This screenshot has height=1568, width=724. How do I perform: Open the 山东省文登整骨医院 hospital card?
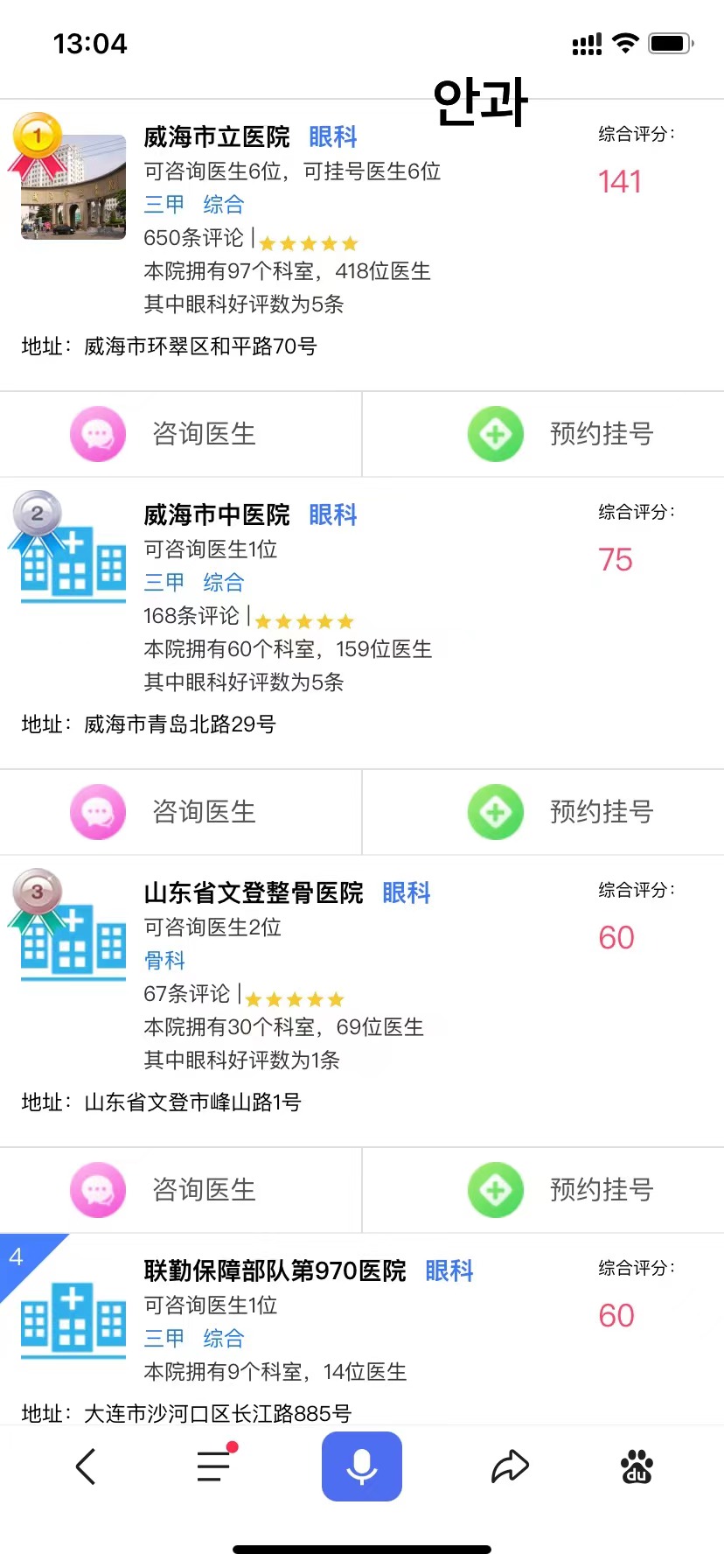click(254, 893)
